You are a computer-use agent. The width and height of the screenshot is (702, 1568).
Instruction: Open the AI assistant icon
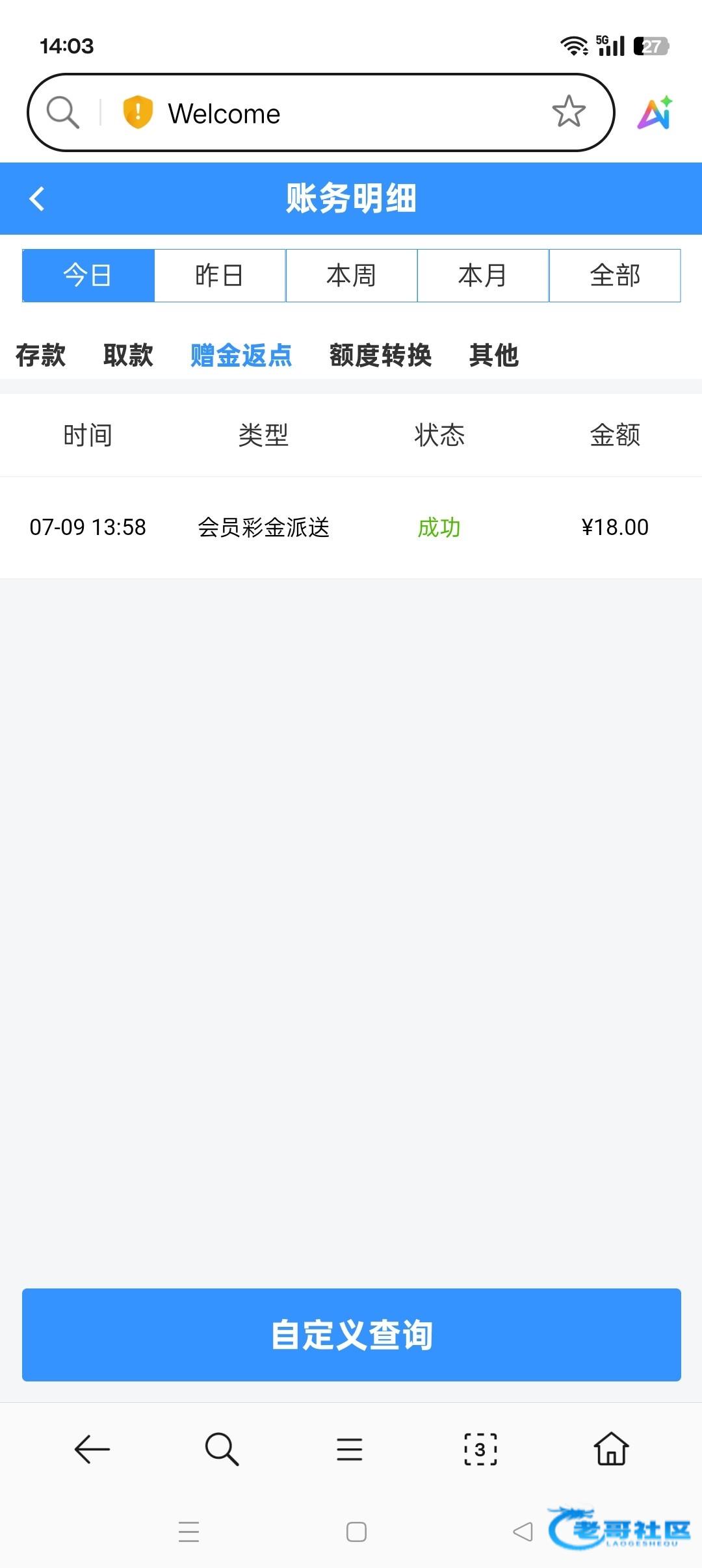click(x=655, y=113)
